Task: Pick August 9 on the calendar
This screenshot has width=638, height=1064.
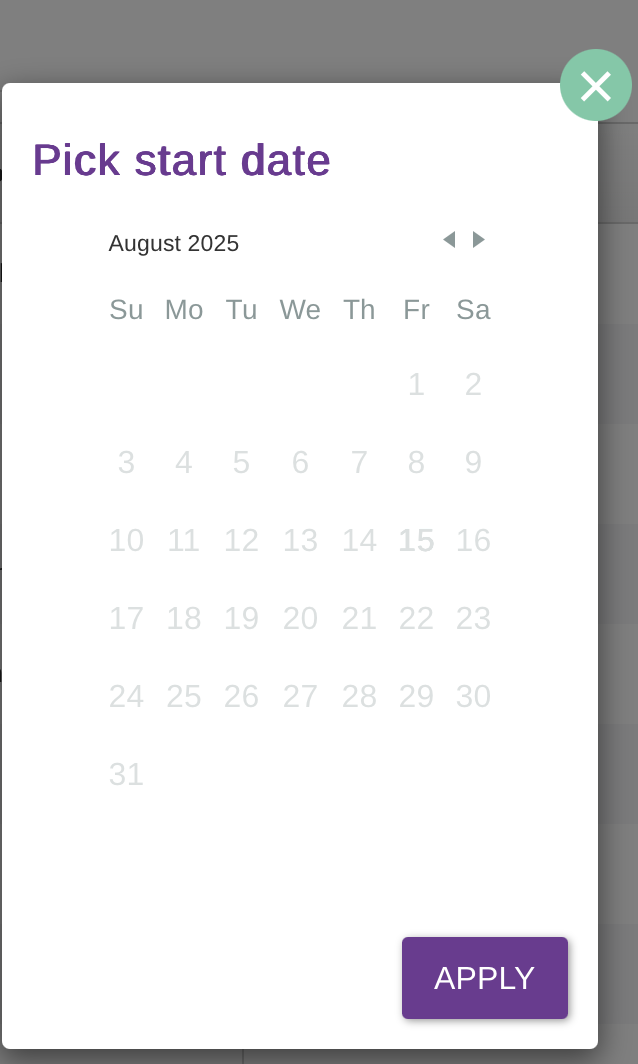Action: pos(473,462)
